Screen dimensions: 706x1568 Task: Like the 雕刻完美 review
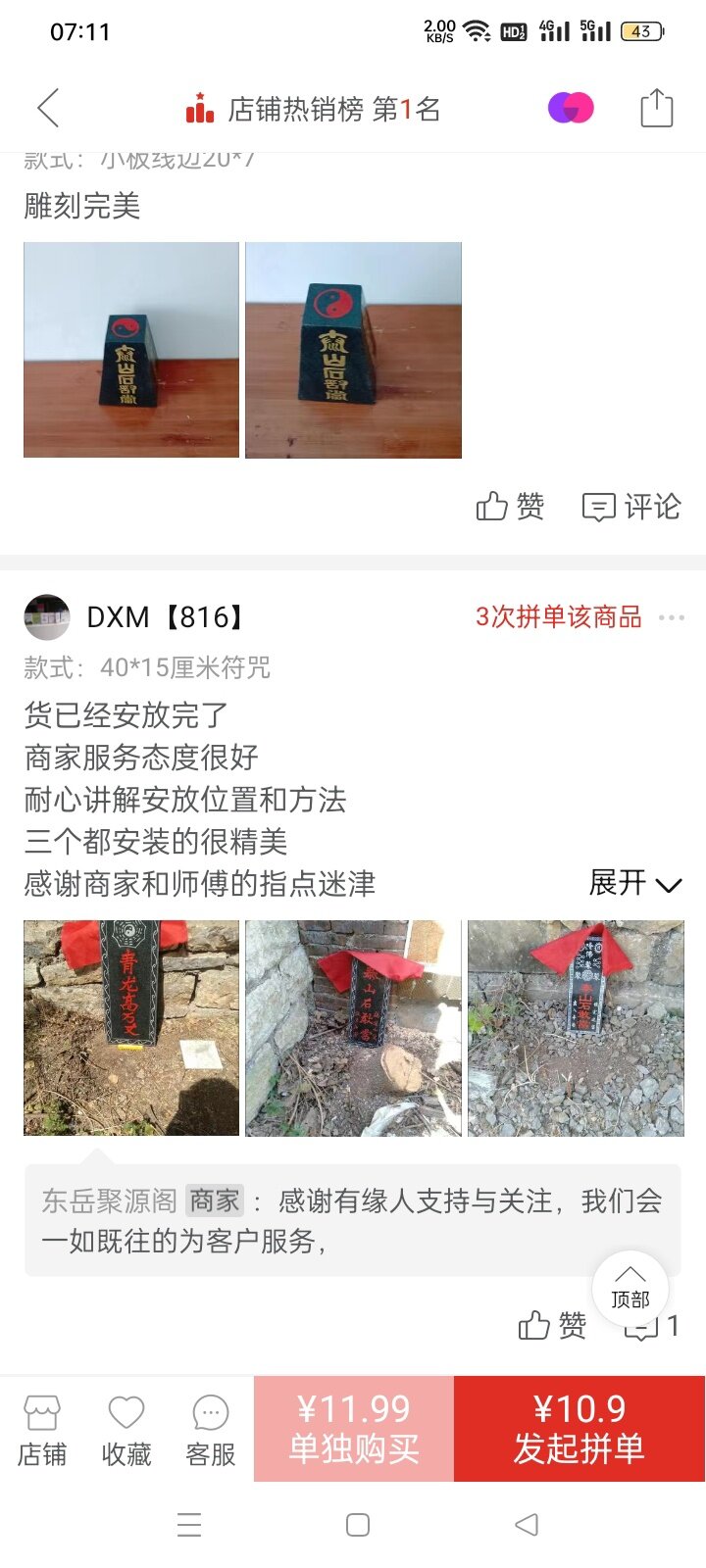click(510, 507)
